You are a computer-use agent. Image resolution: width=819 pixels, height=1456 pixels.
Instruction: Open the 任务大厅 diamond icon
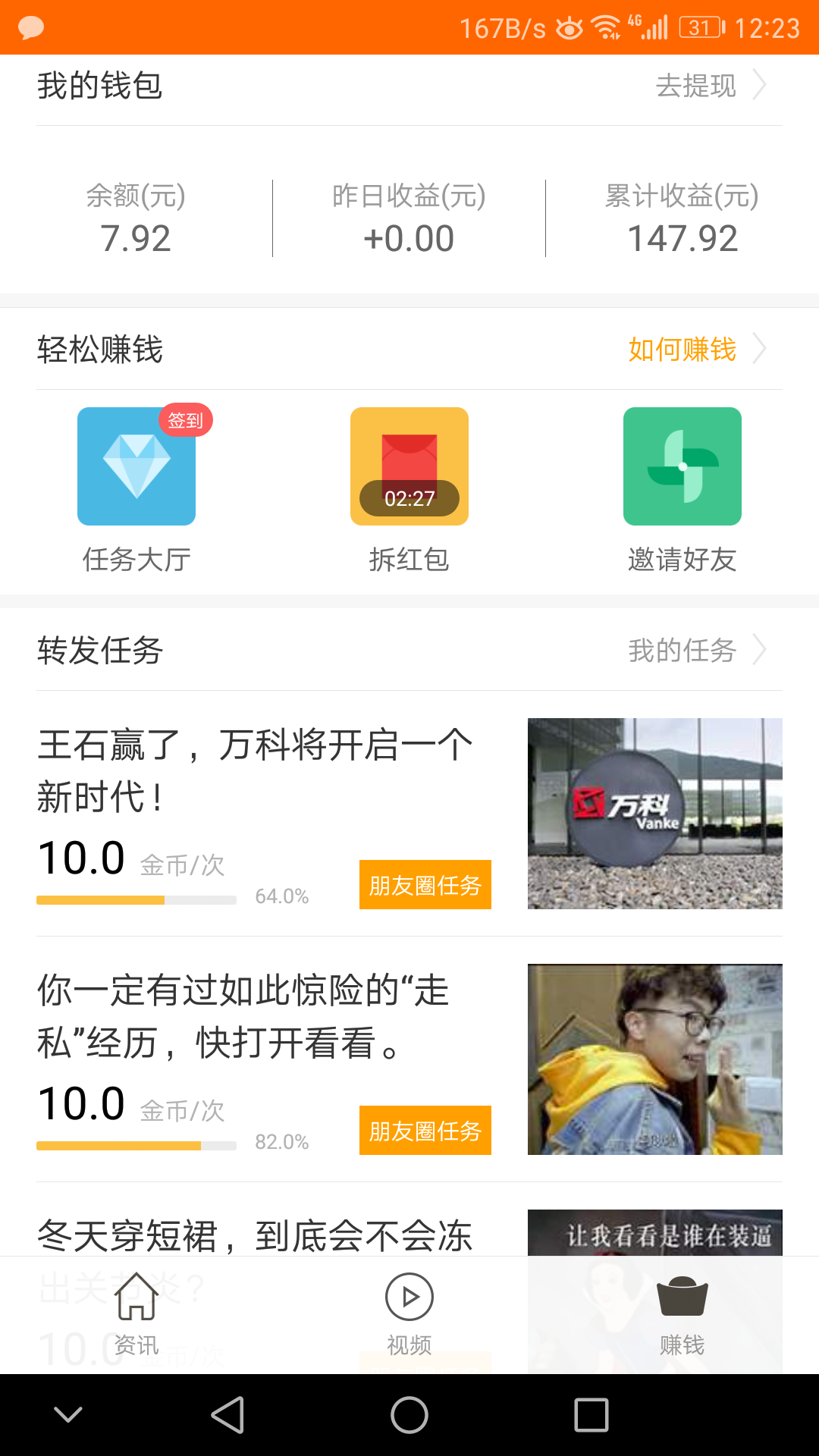click(x=136, y=466)
